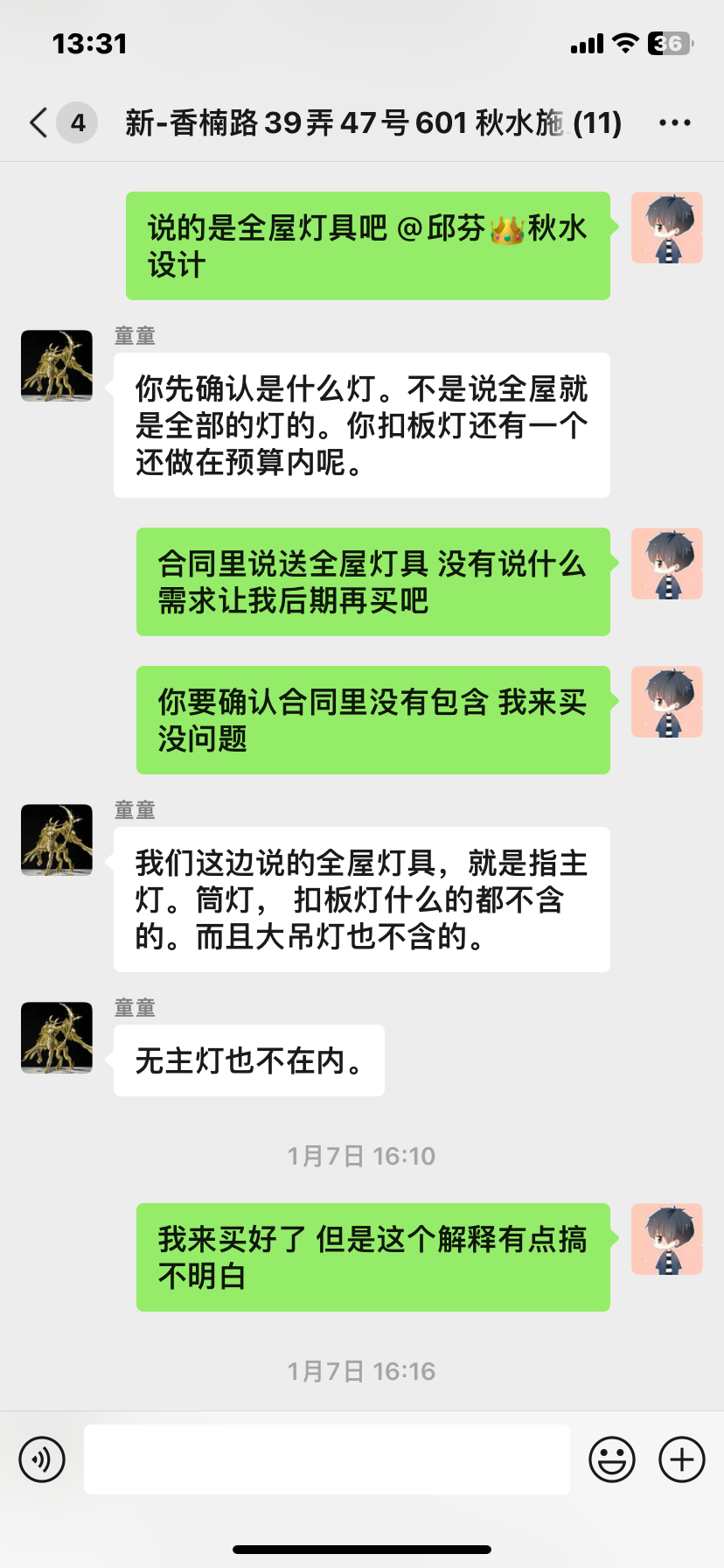The height and width of the screenshot is (1568, 724).
Task: View 童童's avatar beside 无主灯也不在内
Action: (x=57, y=1038)
